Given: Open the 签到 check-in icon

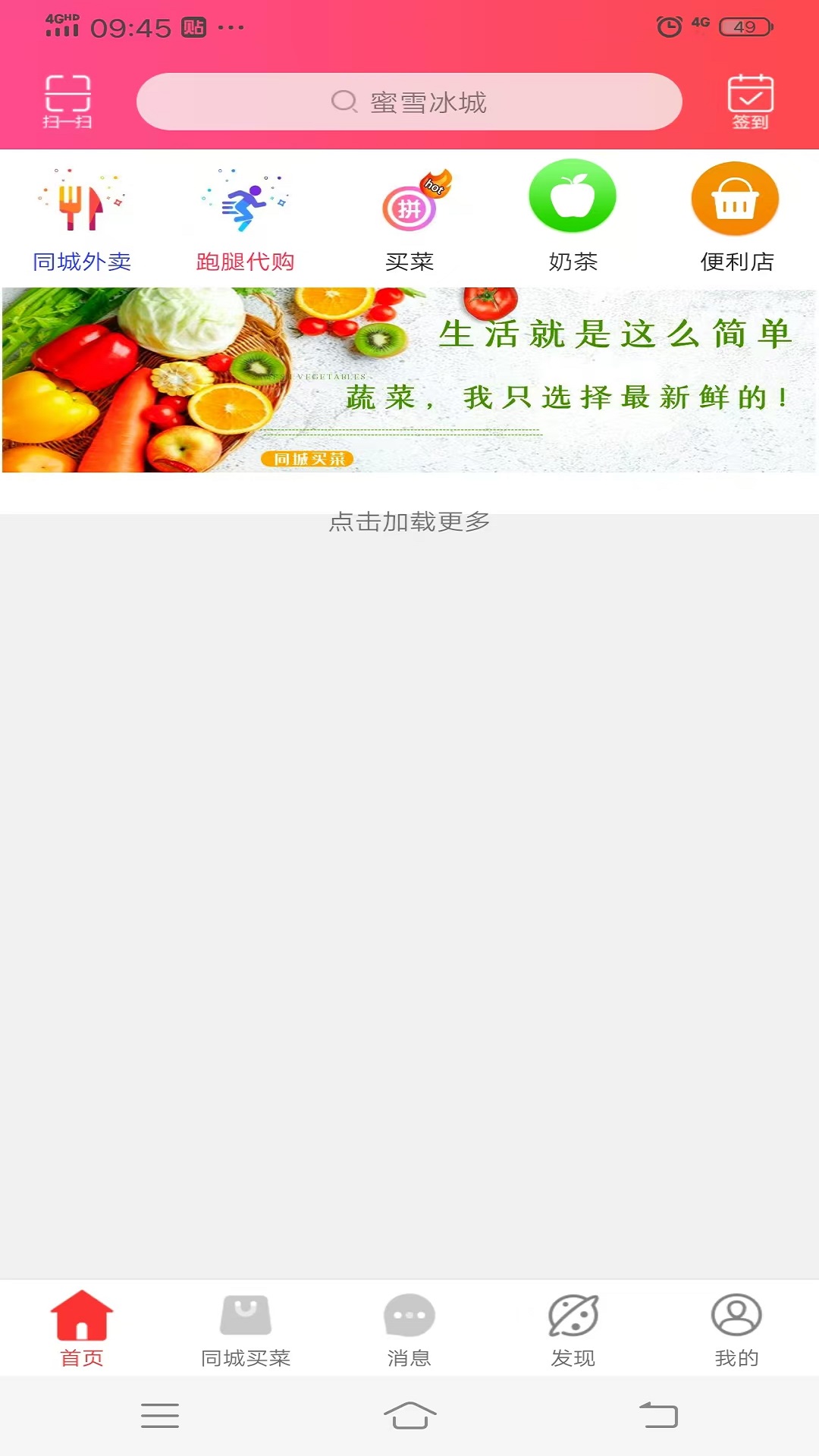Looking at the screenshot, I should point(750,102).
